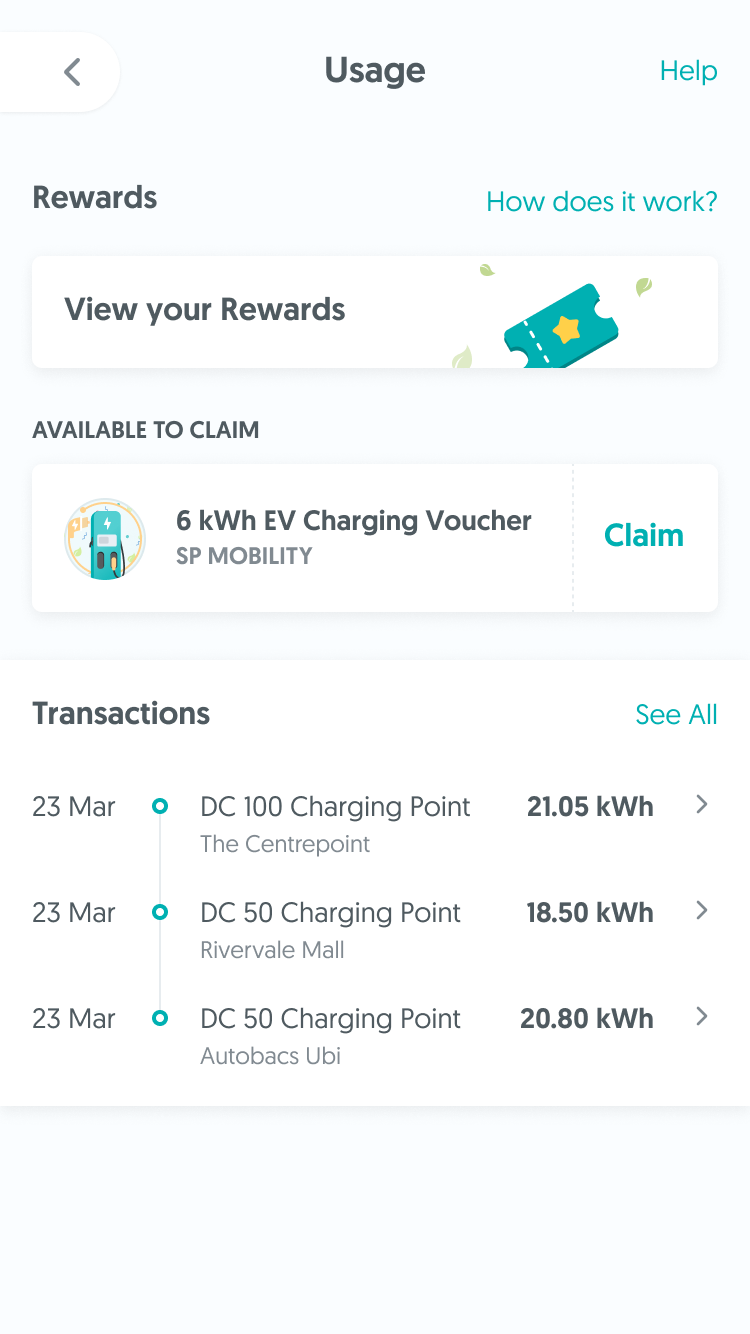Screen dimensions: 750x1334
Task: See all transactions
Action: 676,715
